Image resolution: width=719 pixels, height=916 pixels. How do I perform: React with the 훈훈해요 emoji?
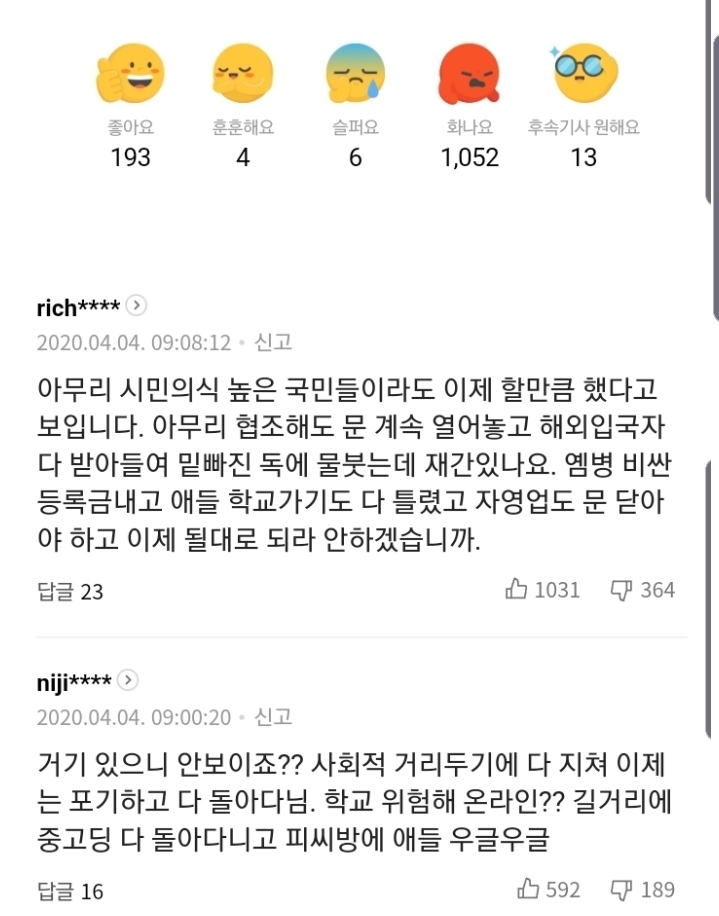(243, 77)
